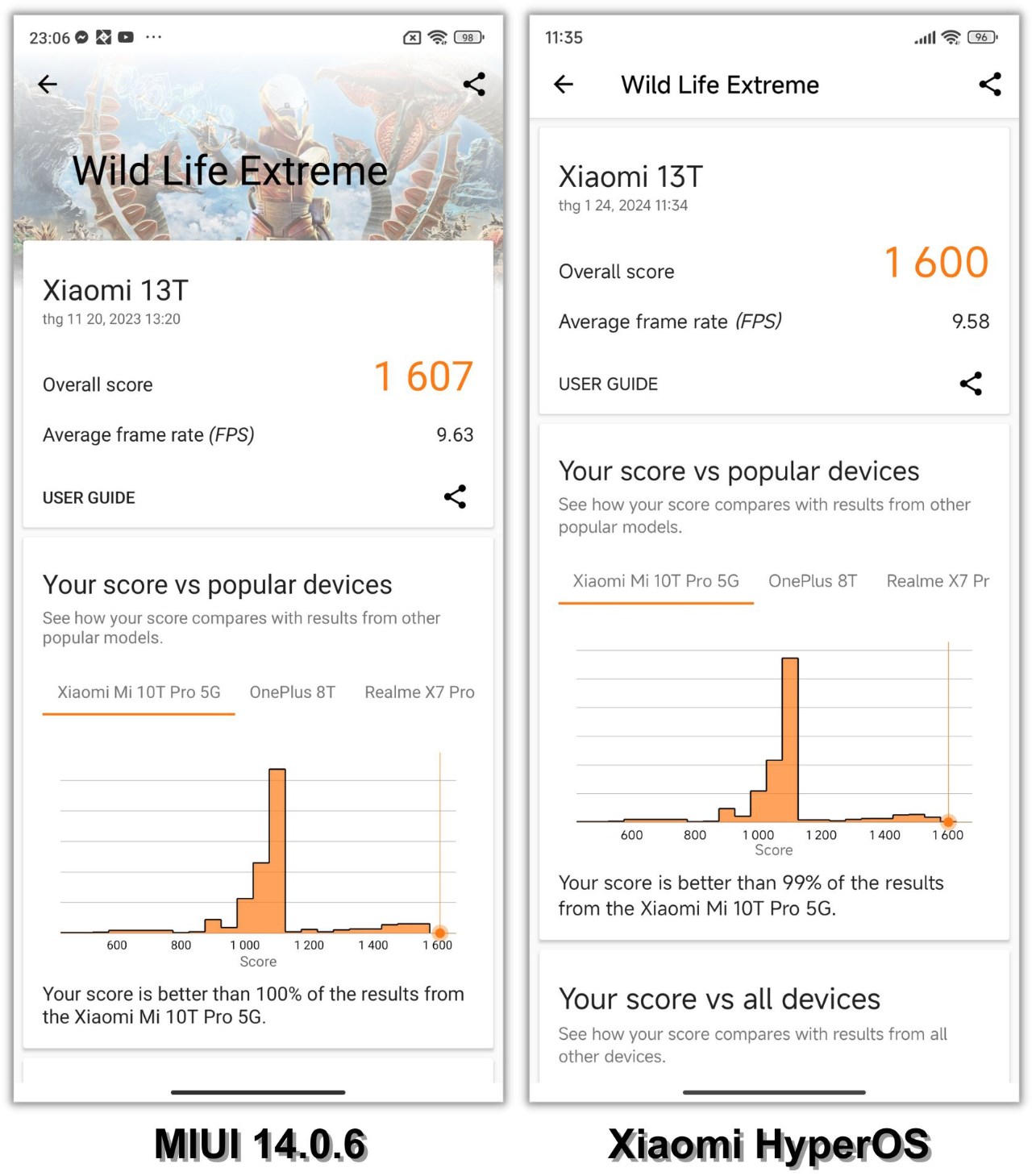Tap the Overall score value 1607
This screenshot has height=1176, width=1032.
(x=423, y=376)
